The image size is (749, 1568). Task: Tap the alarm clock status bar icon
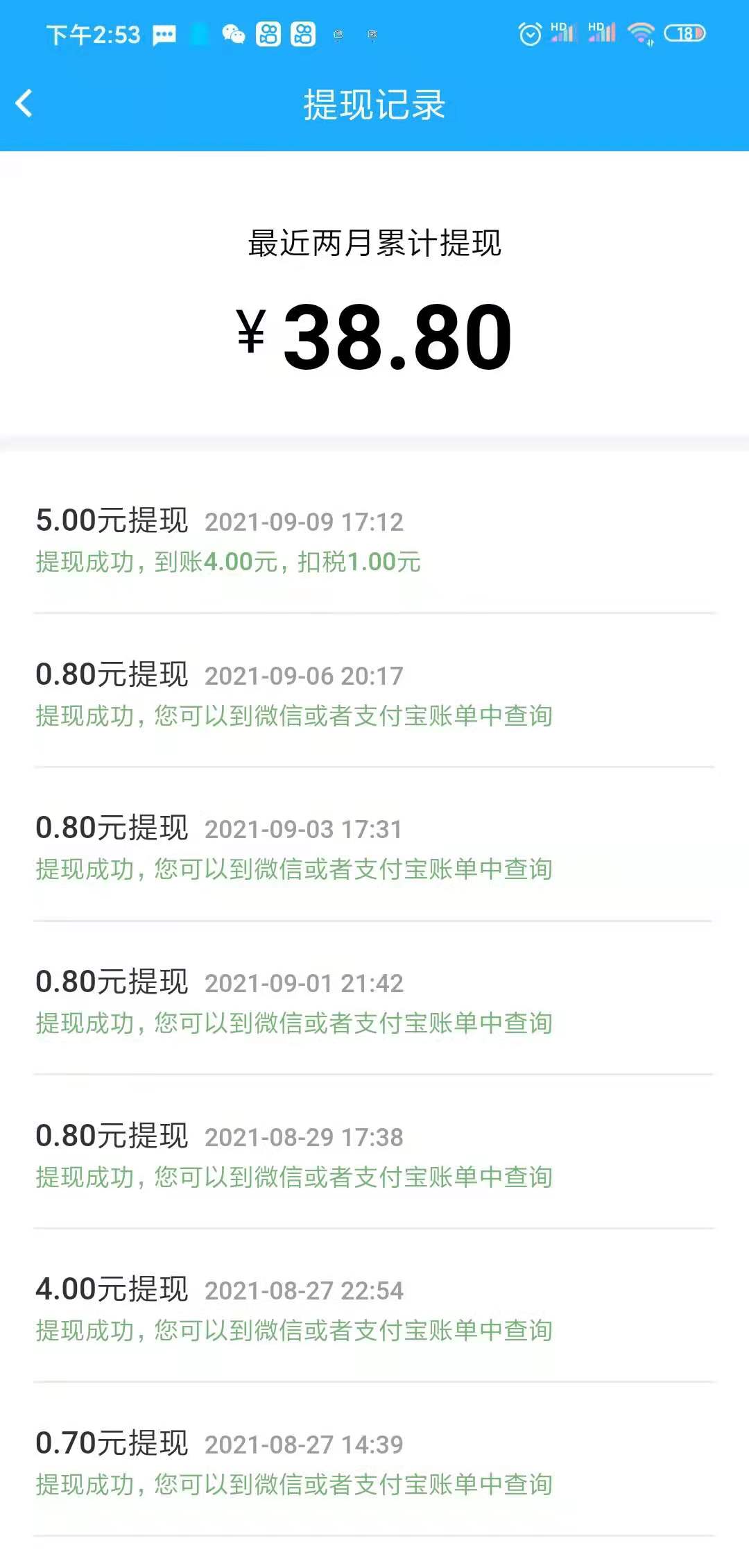point(529,33)
